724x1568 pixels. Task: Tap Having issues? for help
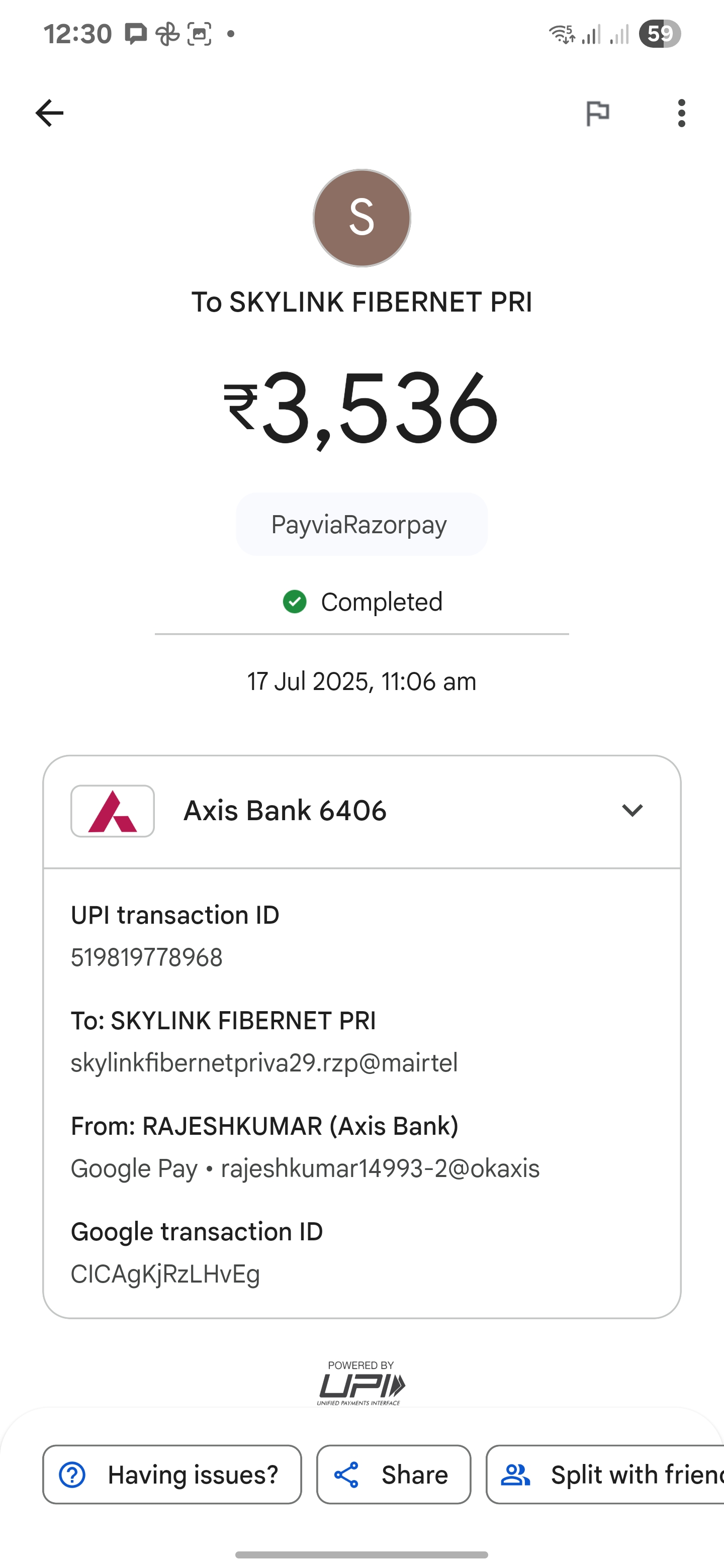172,1474
